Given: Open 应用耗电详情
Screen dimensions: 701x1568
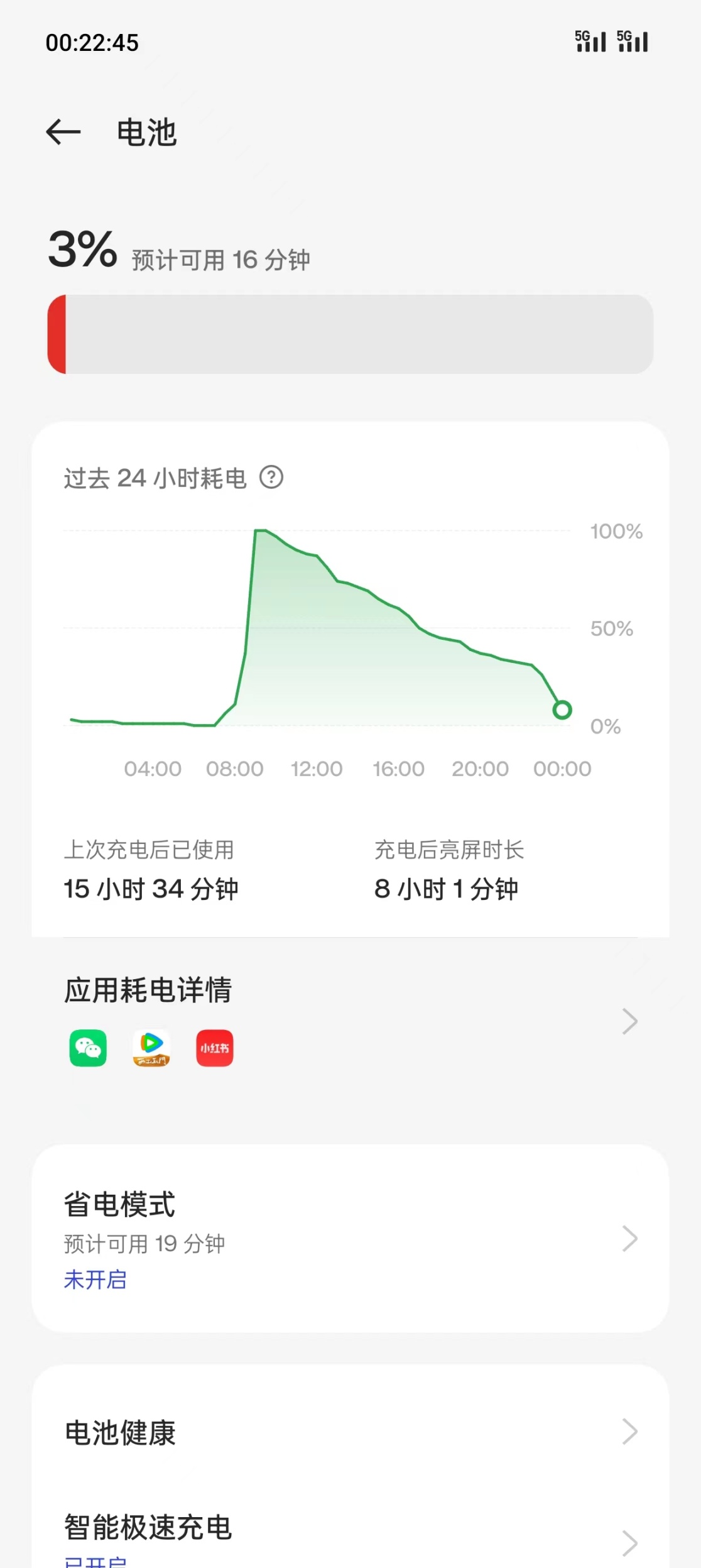Looking at the screenshot, I should click(x=349, y=1019).
